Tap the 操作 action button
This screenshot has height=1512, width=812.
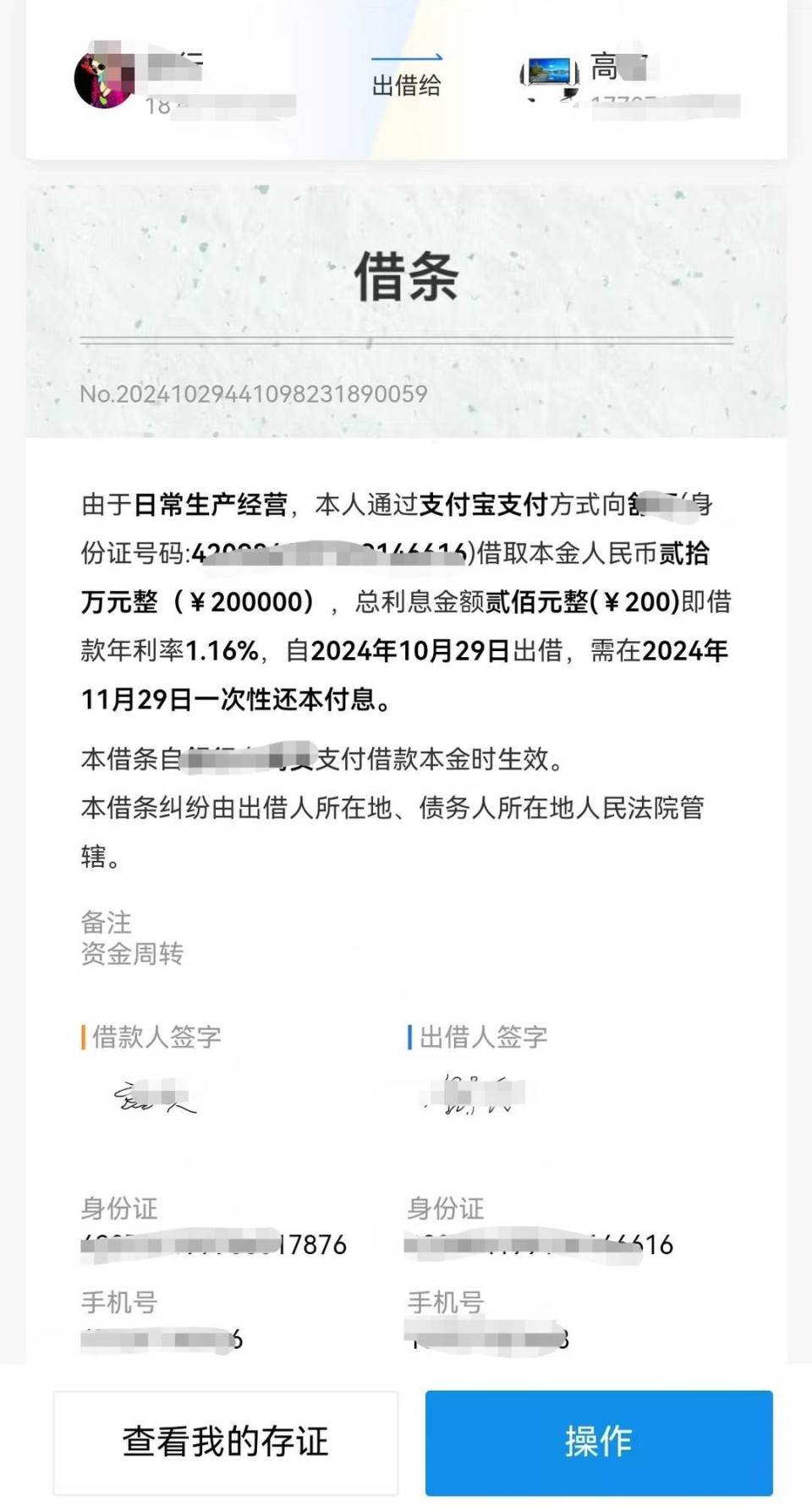[599, 1441]
